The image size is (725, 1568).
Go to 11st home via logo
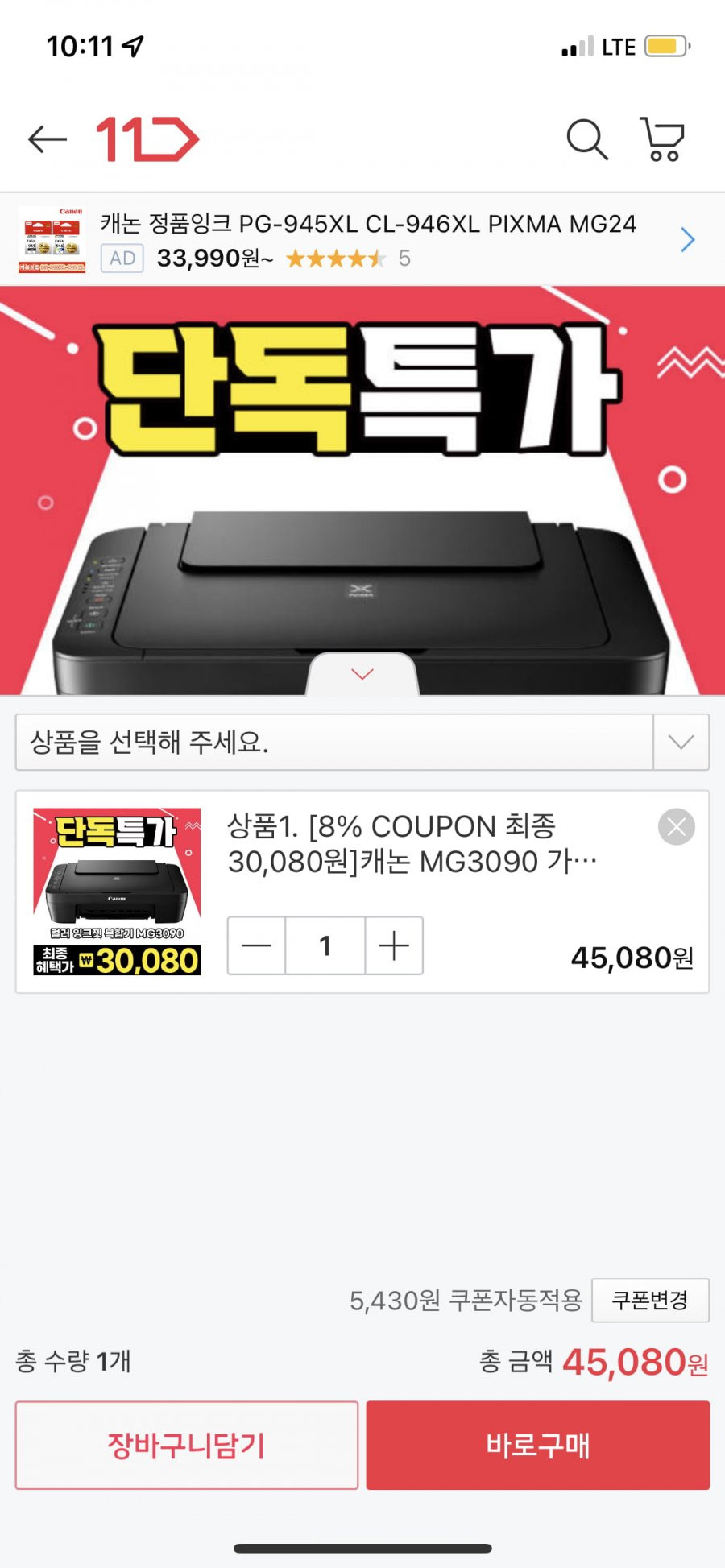[x=147, y=139]
